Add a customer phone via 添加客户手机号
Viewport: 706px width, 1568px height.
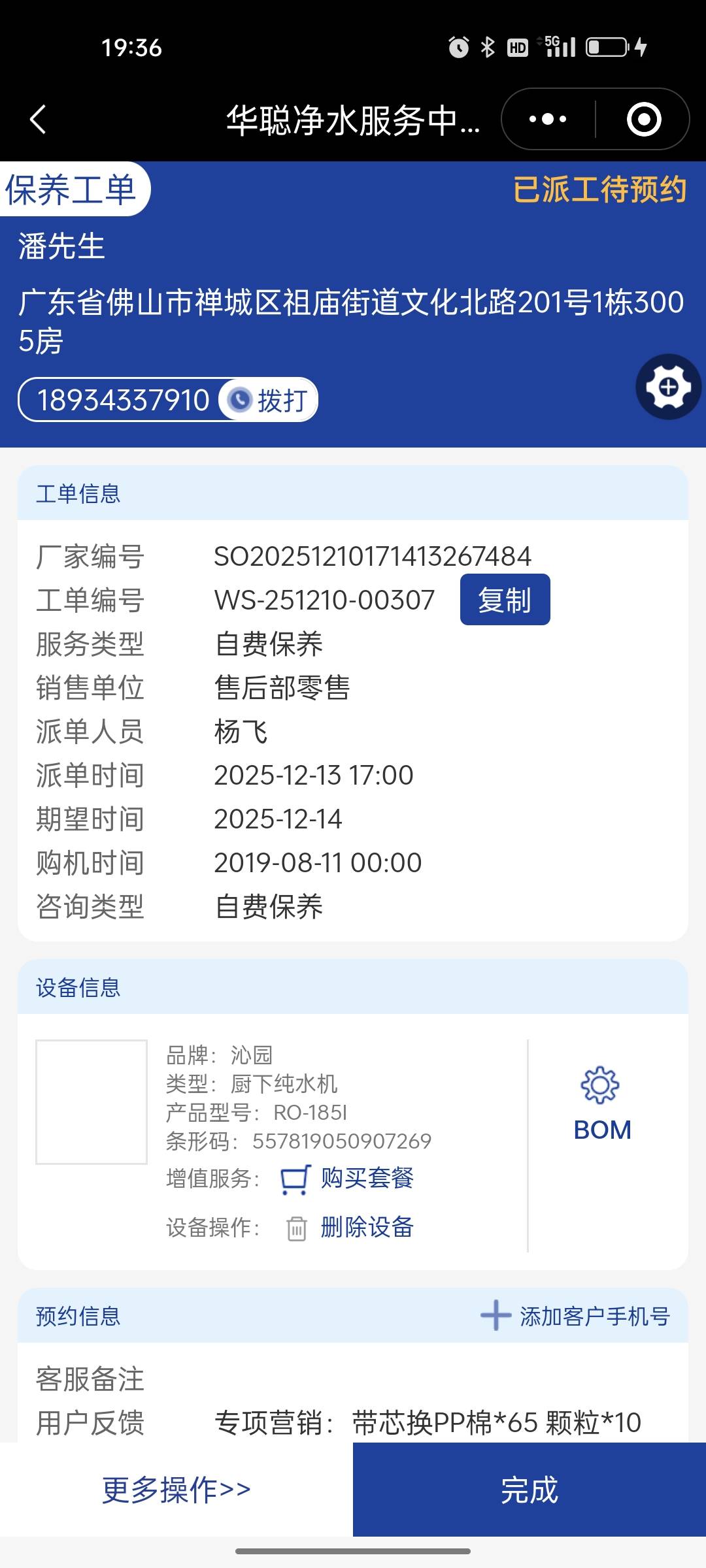coord(576,1316)
